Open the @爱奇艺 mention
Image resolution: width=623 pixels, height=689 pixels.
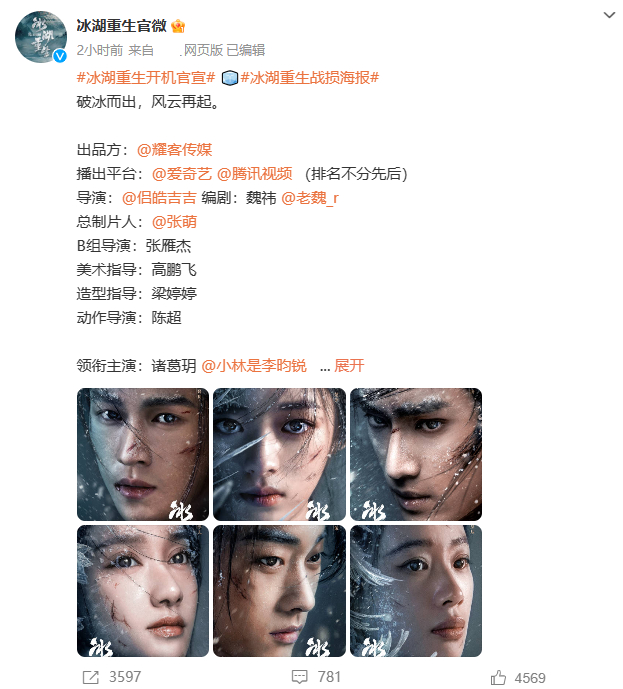point(181,173)
